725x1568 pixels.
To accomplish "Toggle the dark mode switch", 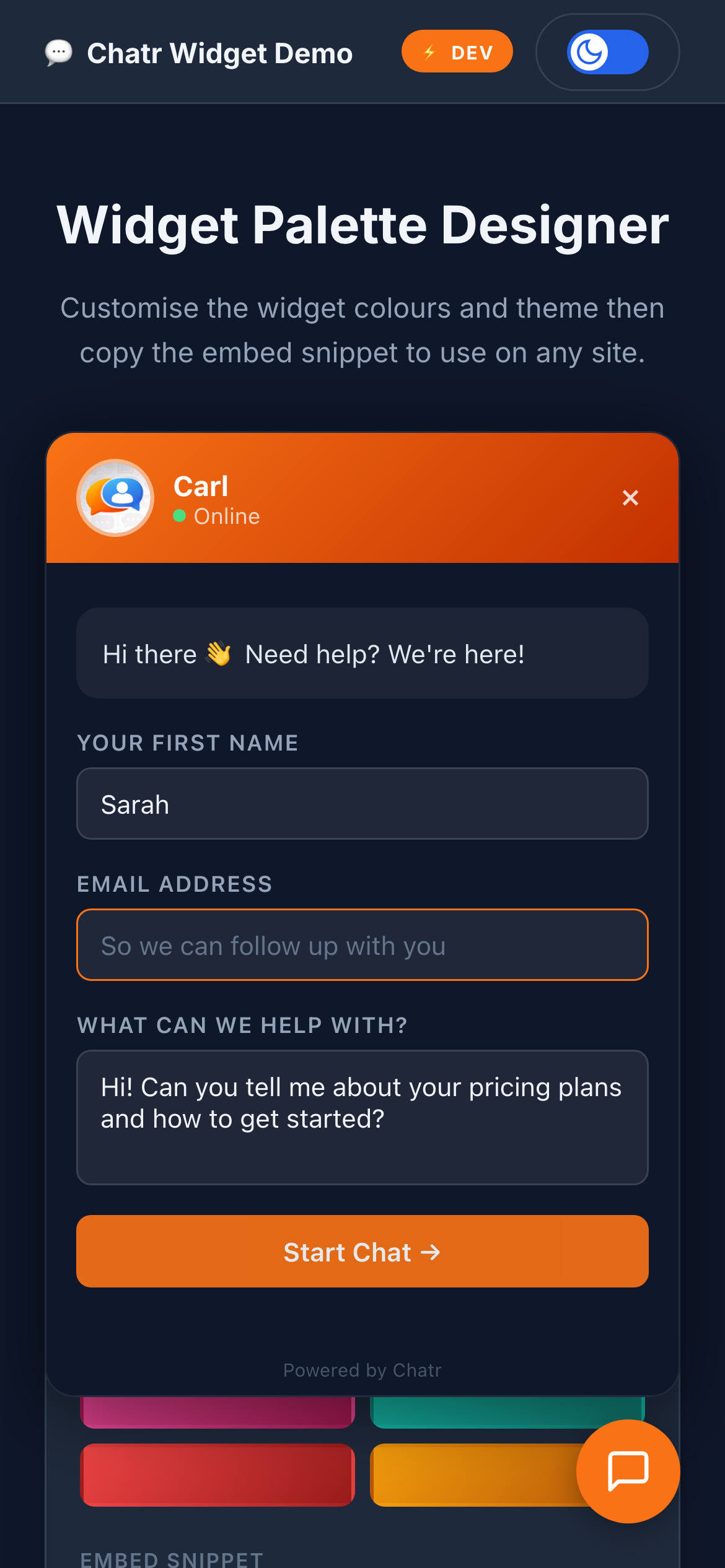I will [607, 52].
